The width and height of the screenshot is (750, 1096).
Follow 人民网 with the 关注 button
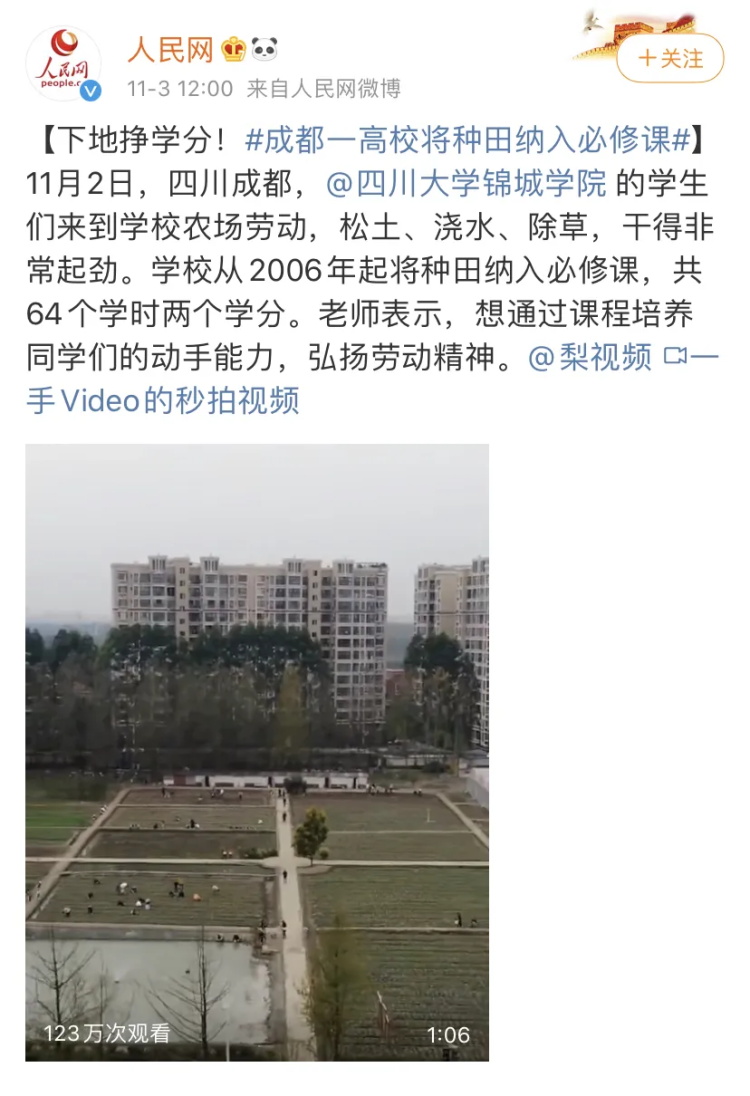[x=670, y=58]
